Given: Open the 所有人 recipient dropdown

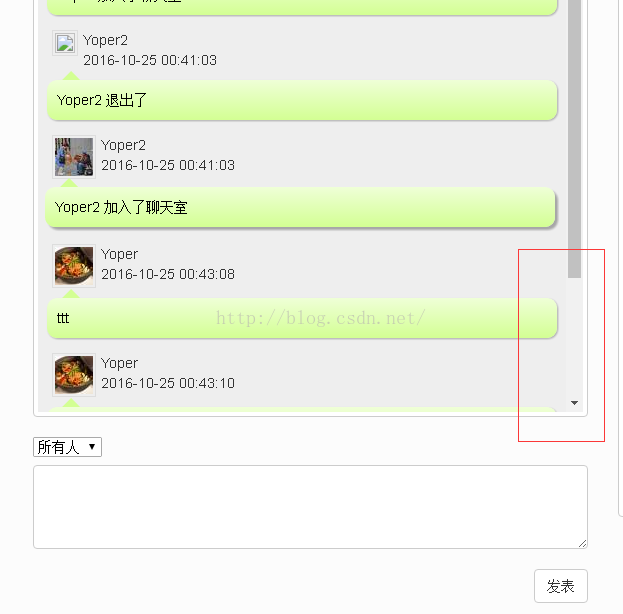Looking at the screenshot, I should tap(67, 447).
